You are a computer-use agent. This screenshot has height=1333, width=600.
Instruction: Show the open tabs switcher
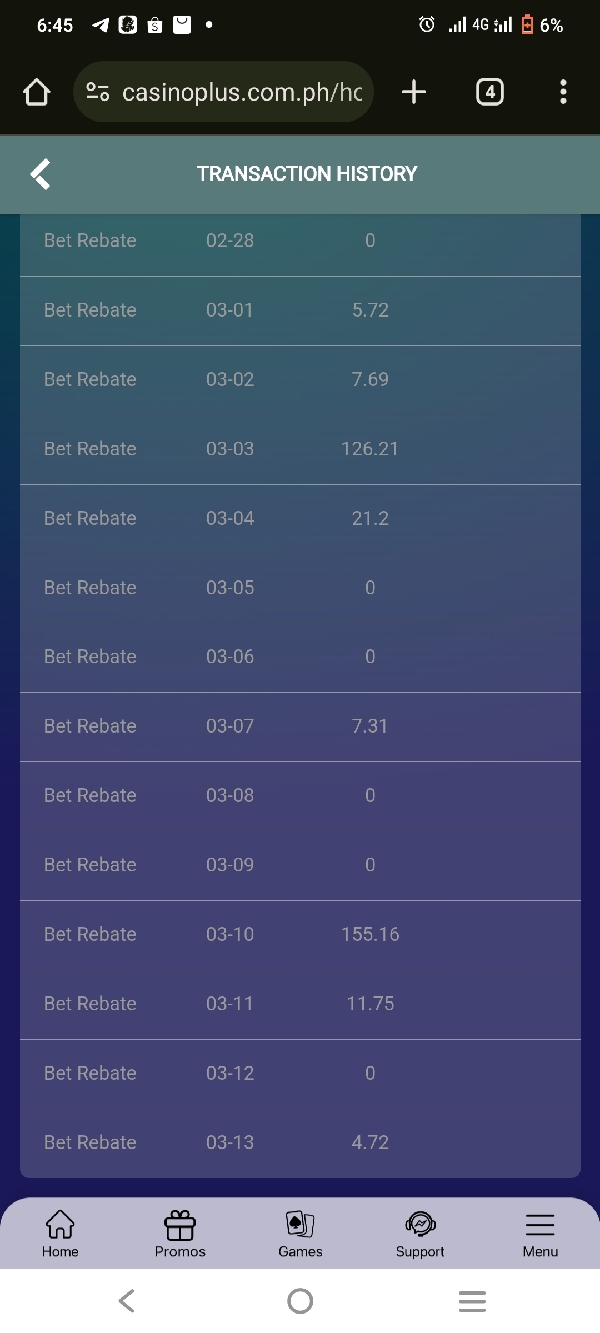[x=489, y=93]
